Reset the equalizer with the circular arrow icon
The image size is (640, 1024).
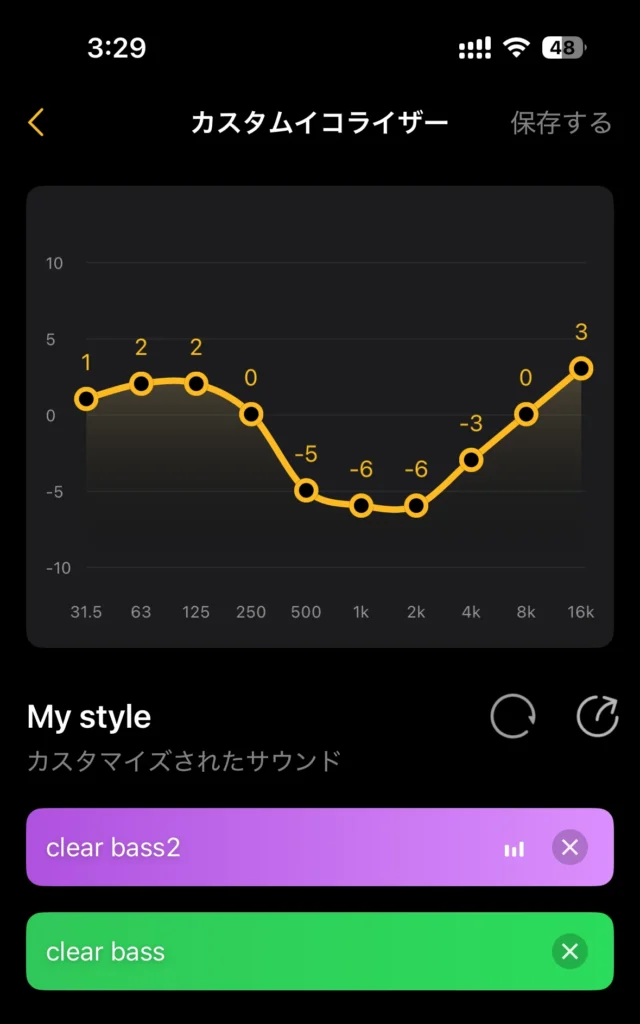tap(513, 716)
